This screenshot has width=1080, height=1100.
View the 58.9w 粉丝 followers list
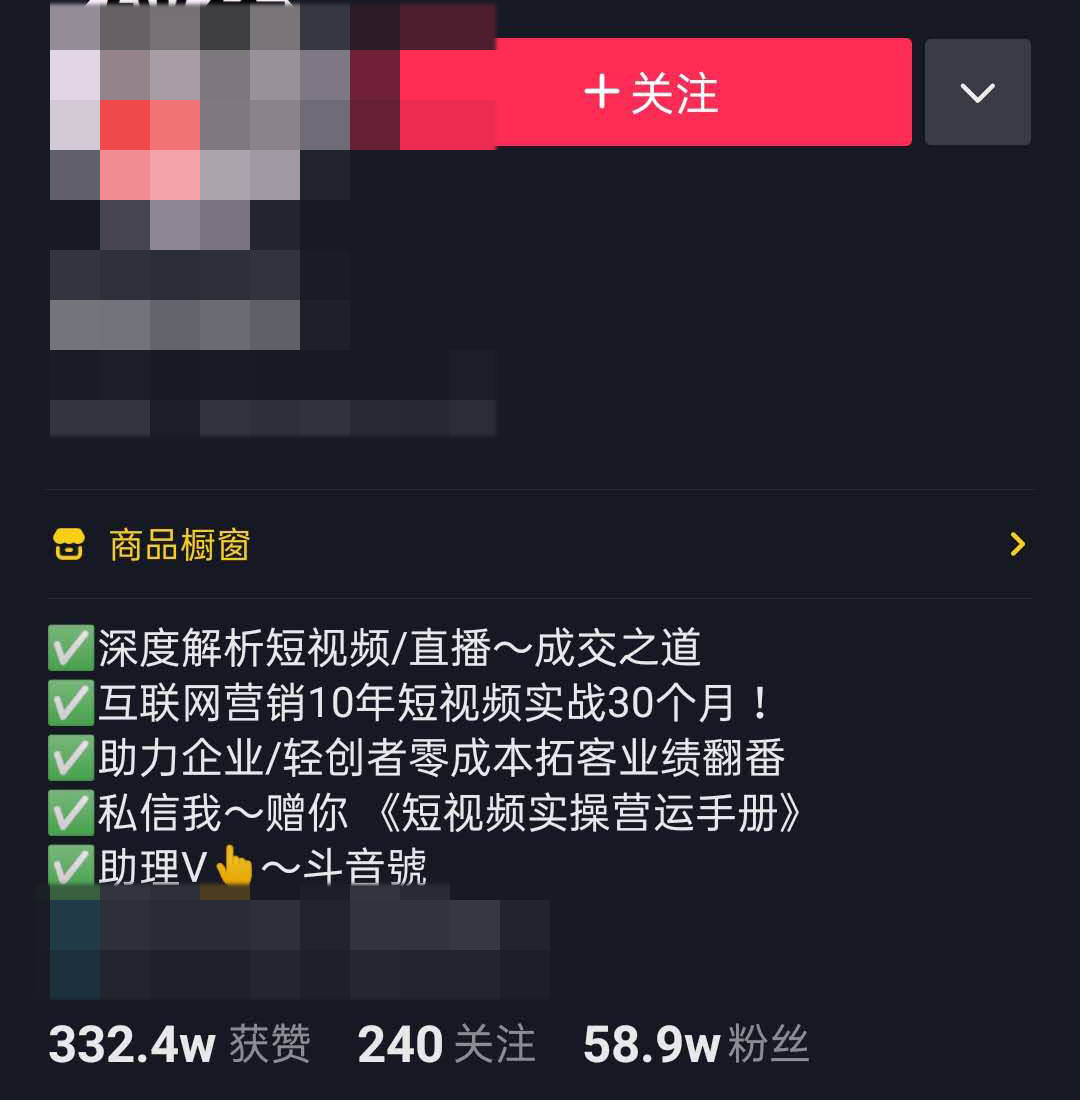(696, 1045)
